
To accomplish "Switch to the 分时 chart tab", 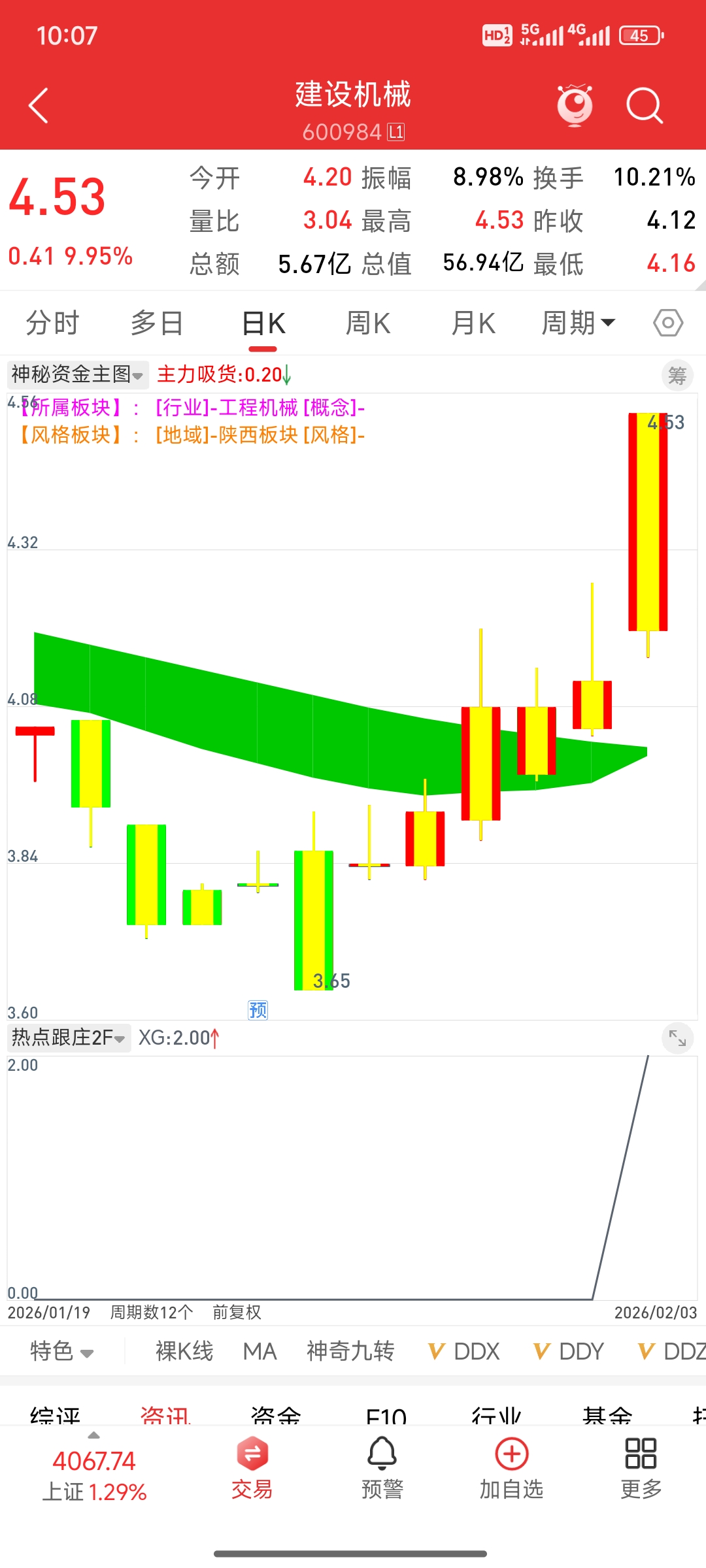I will [52, 323].
